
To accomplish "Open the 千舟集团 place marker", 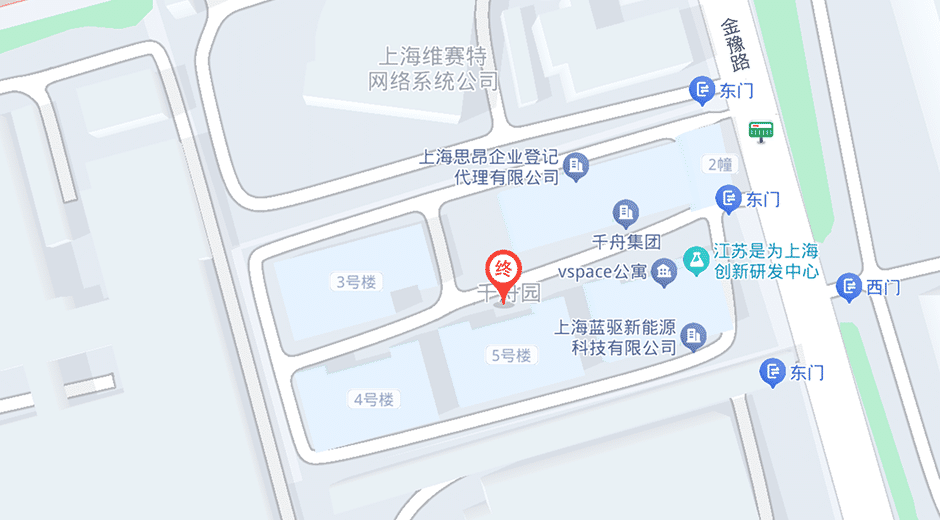I will point(626,212).
